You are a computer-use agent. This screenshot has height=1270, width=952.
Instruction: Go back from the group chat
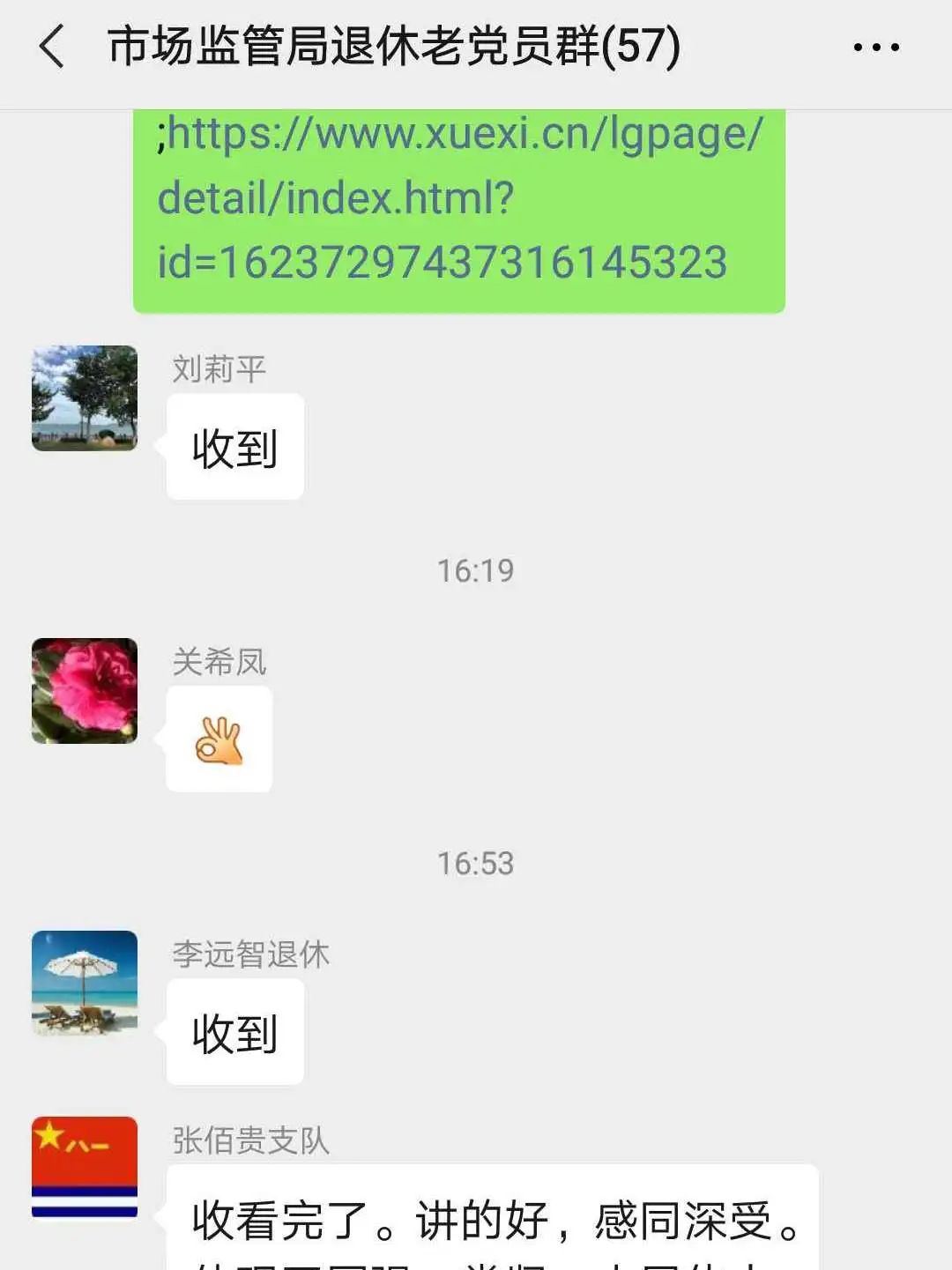pos(52,47)
